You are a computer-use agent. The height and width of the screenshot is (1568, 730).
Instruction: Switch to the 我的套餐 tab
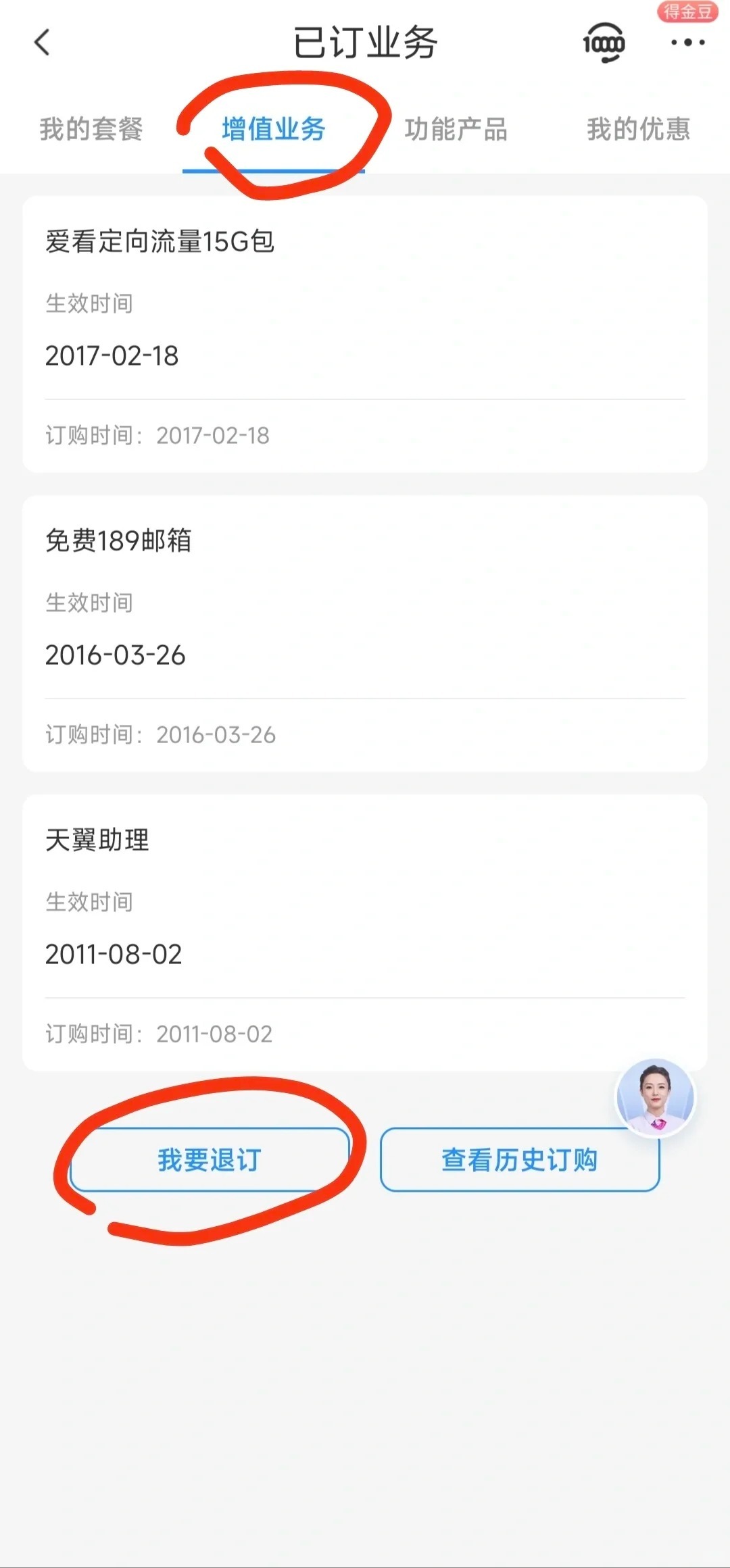[91, 129]
